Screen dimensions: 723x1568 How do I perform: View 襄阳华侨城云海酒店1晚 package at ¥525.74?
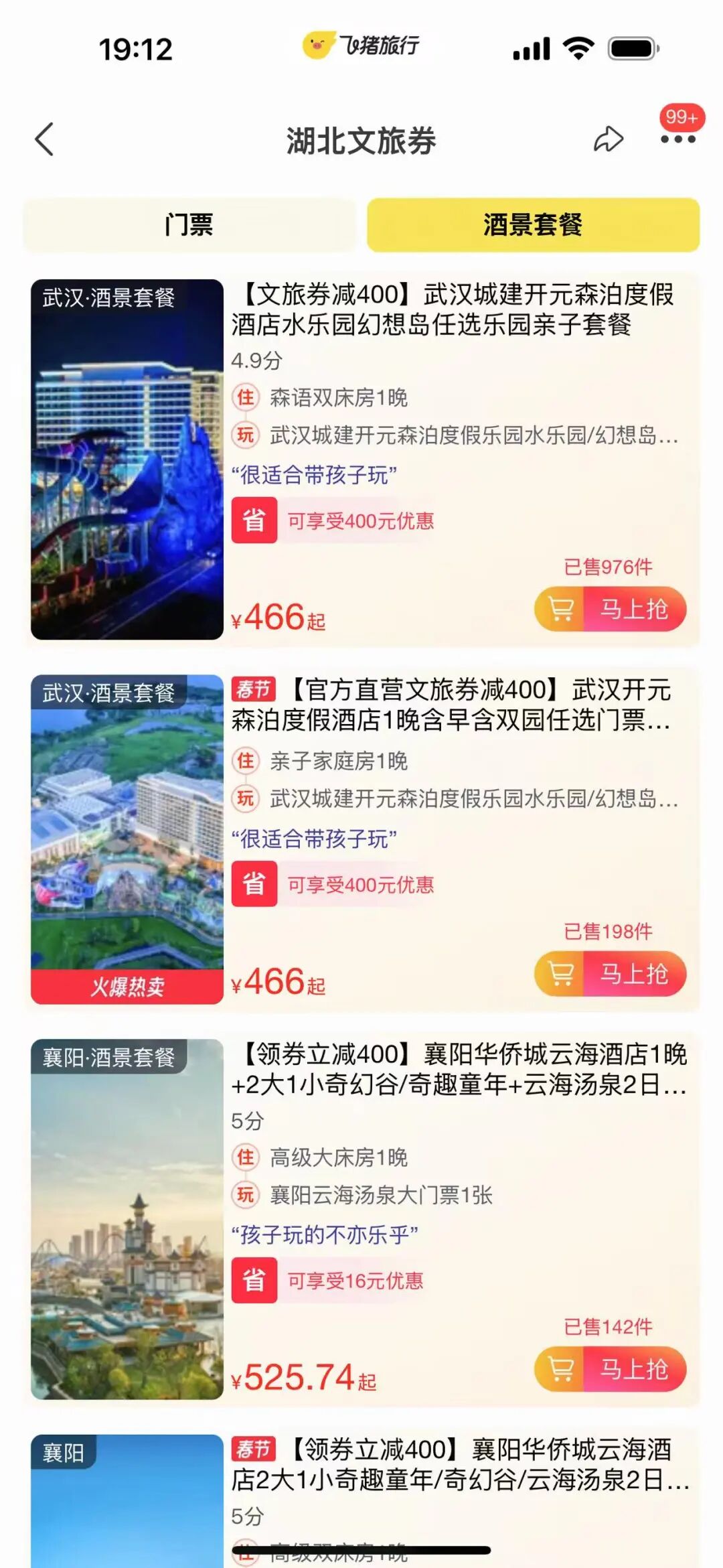tap(459, 1069)
